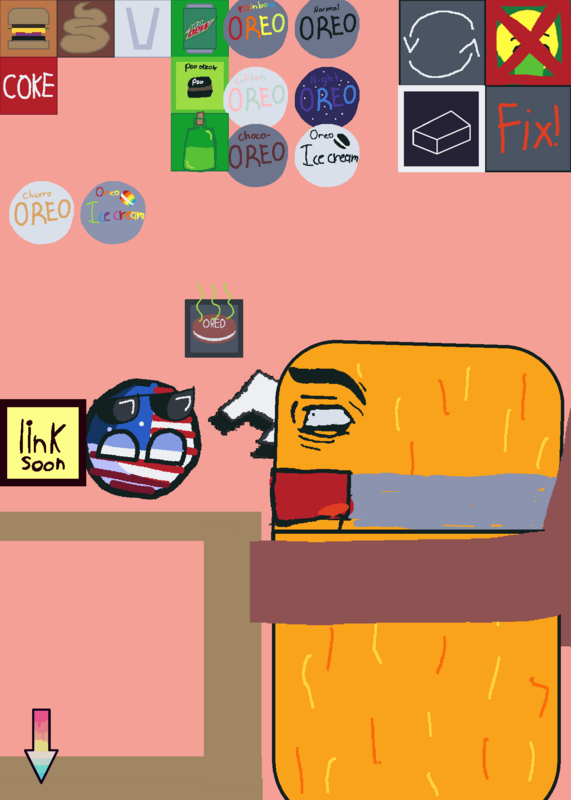571x800 pixels.
Task: Hit the Fix! button
Action: coord(528,129)
